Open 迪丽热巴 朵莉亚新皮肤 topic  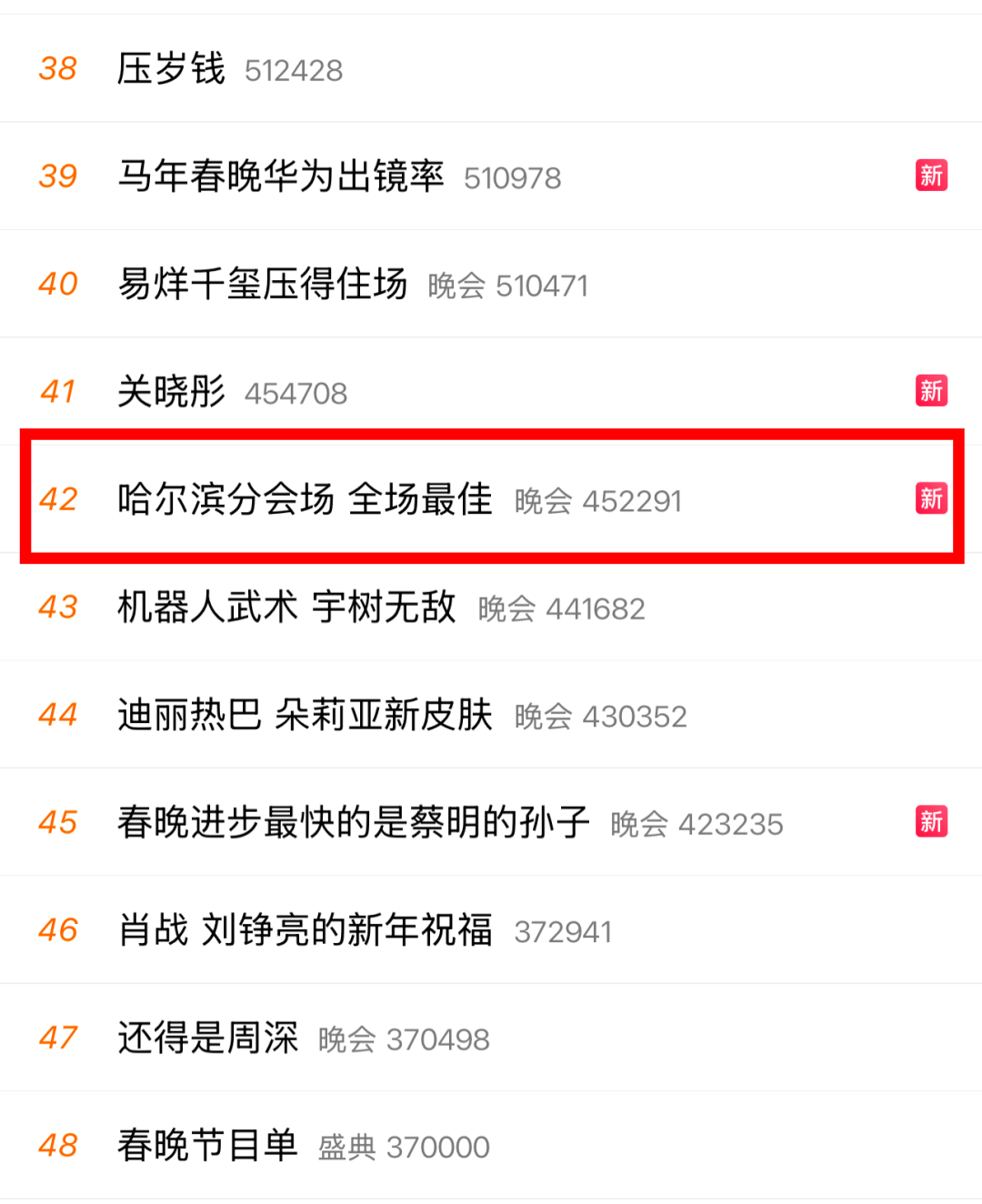point(305,715)
